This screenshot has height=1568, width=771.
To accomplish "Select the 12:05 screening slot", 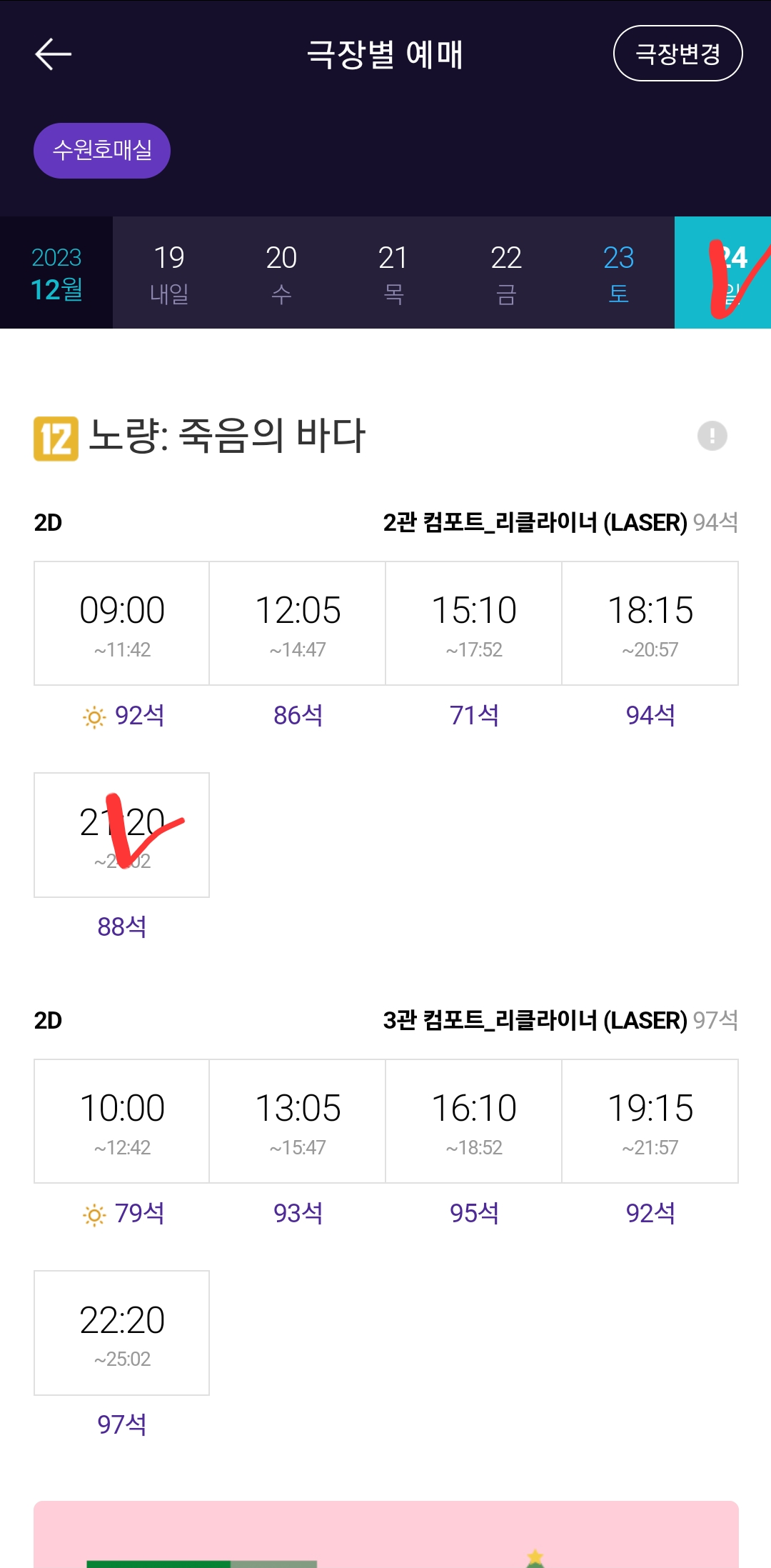I will click(x=298, y=621).
